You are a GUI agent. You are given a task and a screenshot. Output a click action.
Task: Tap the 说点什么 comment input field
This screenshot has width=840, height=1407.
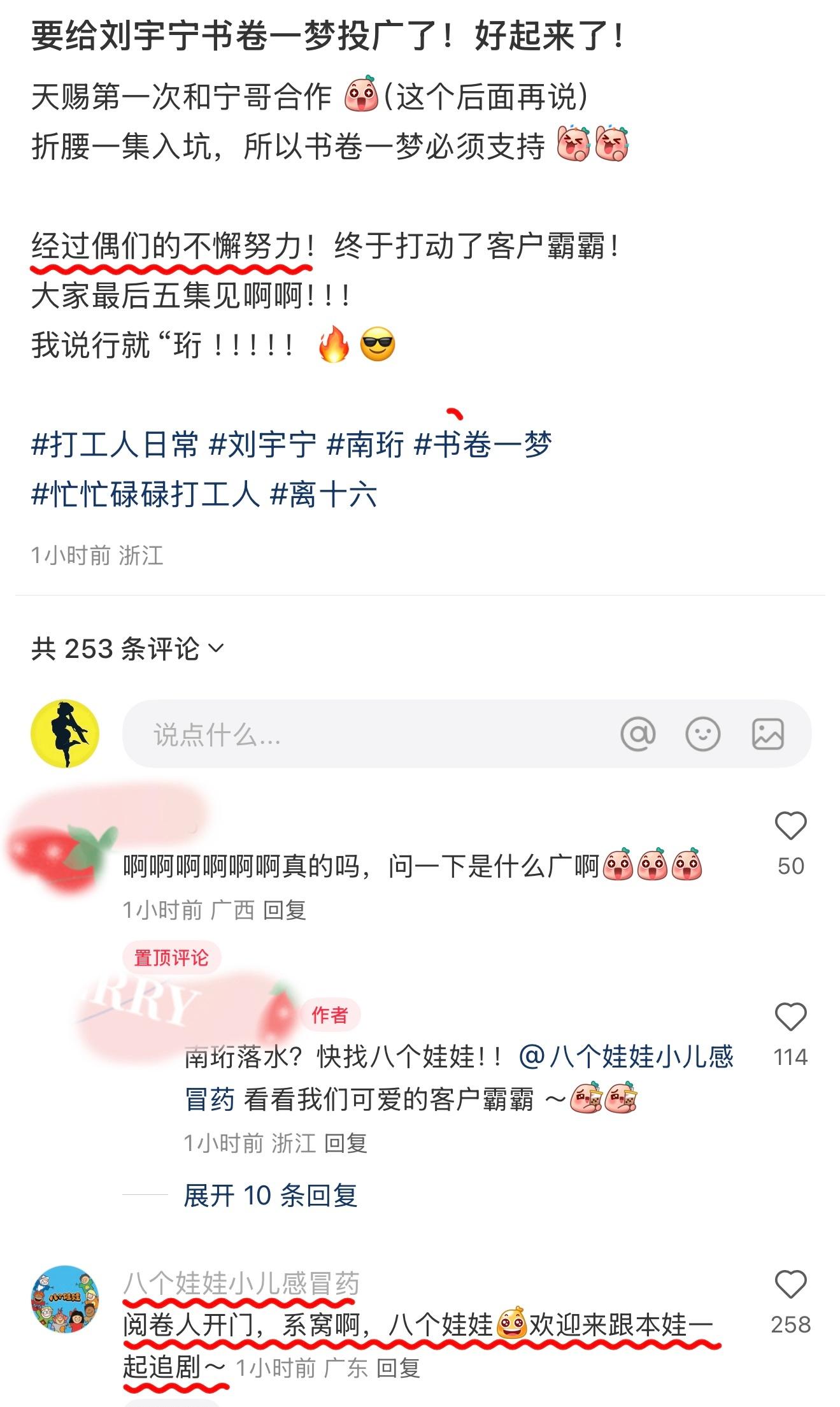coord(357,734)
